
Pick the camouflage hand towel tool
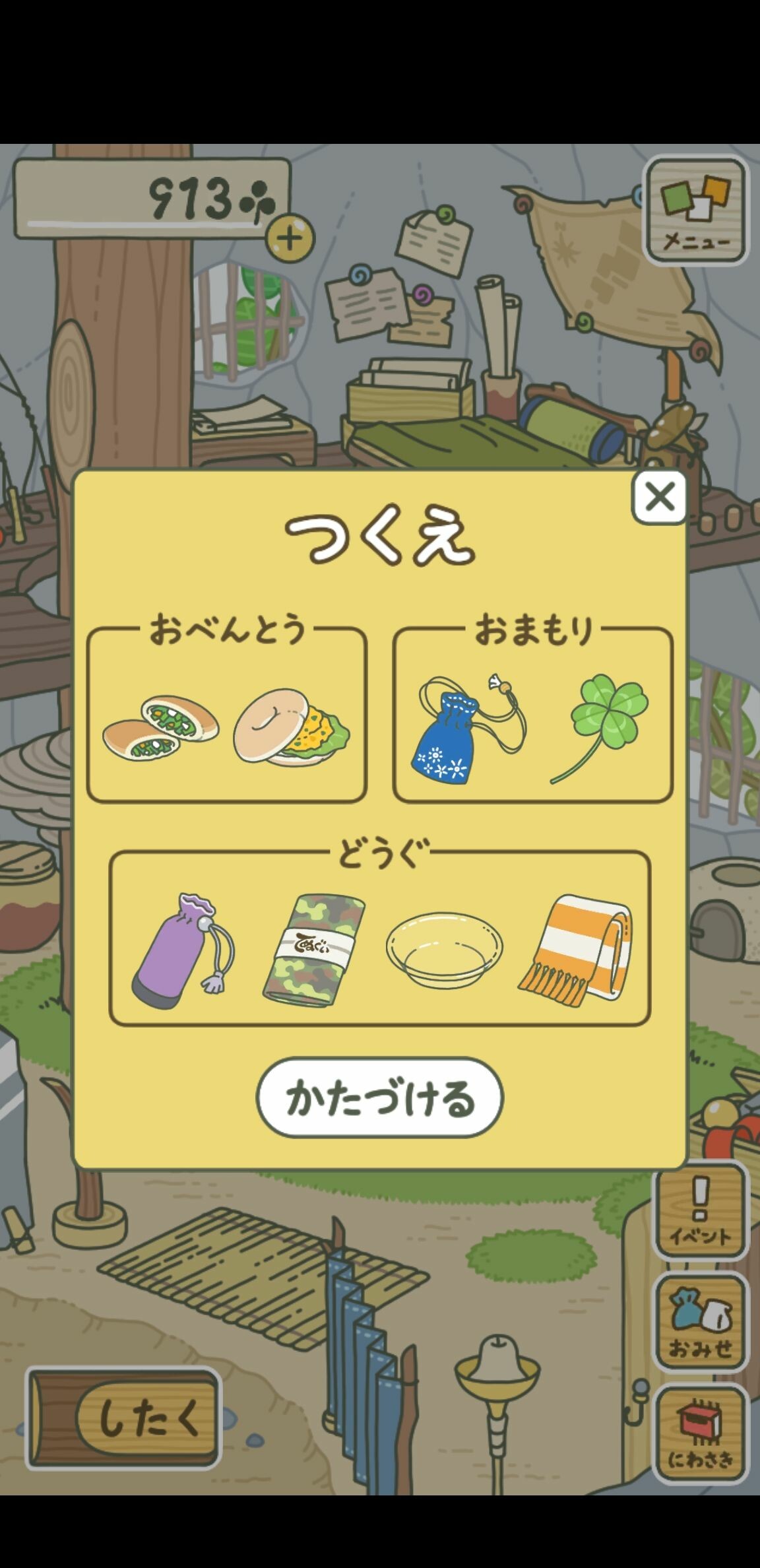(313, 950)
